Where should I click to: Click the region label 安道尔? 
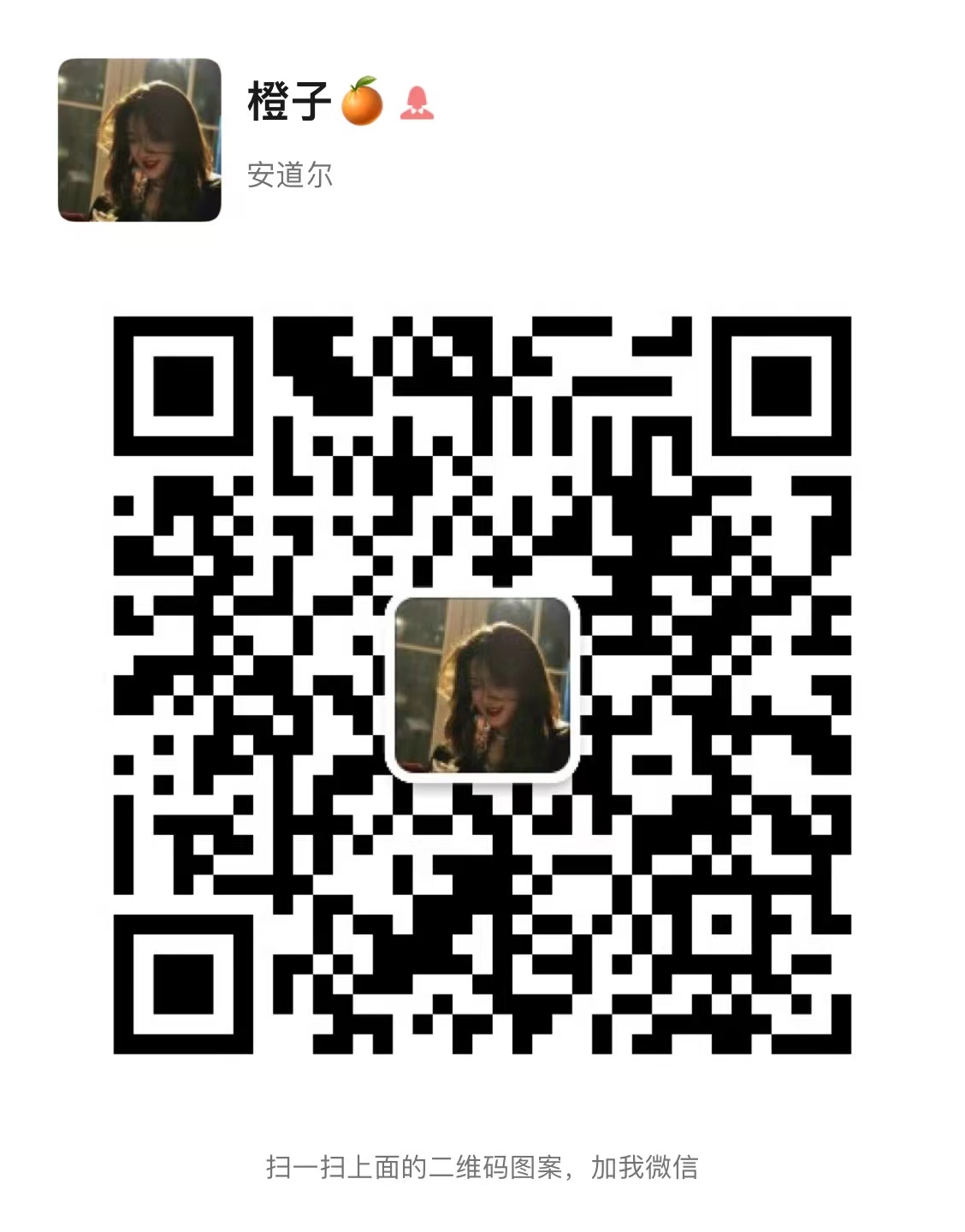pyautogui.click(x=291, y=174)
